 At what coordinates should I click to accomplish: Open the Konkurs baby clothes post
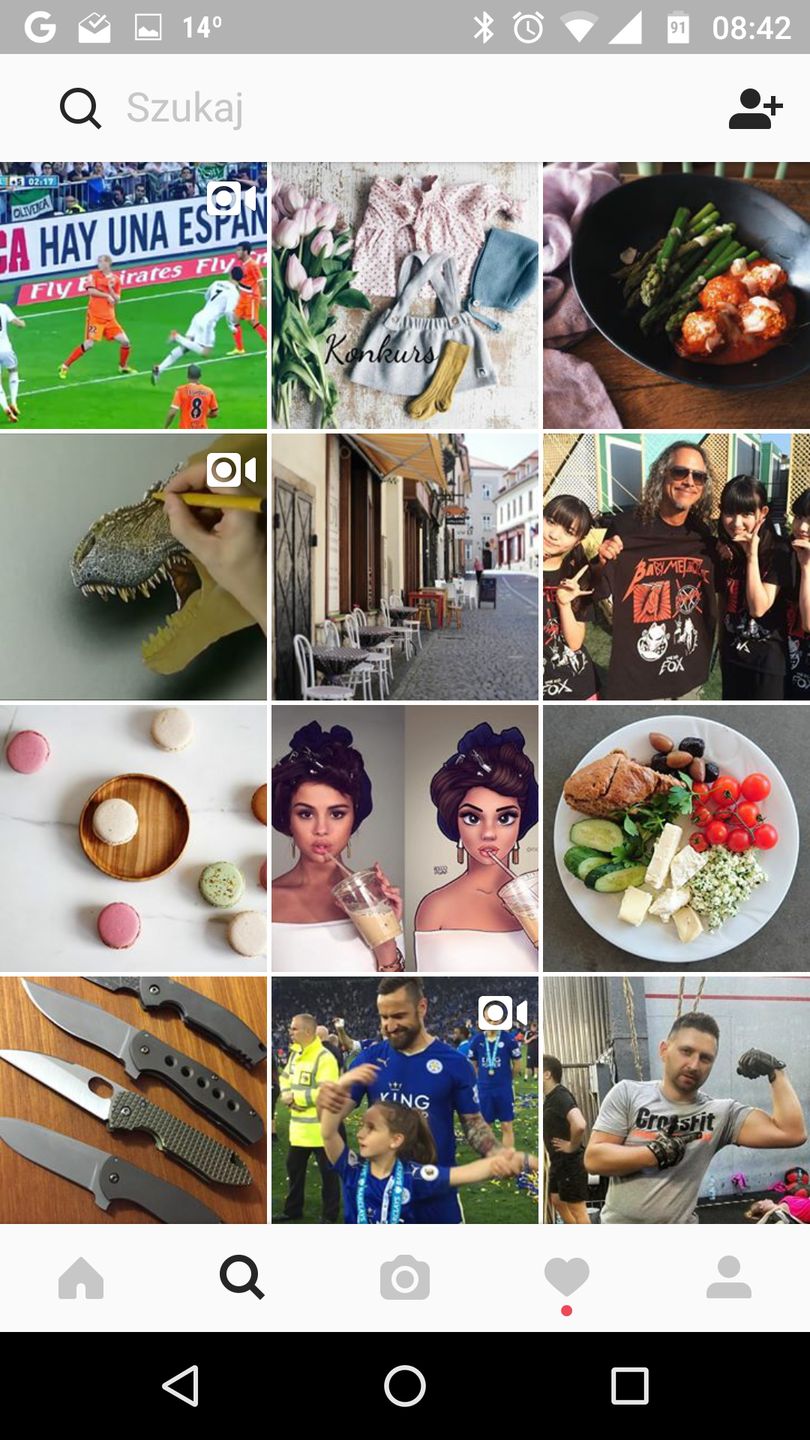point(405,296)
